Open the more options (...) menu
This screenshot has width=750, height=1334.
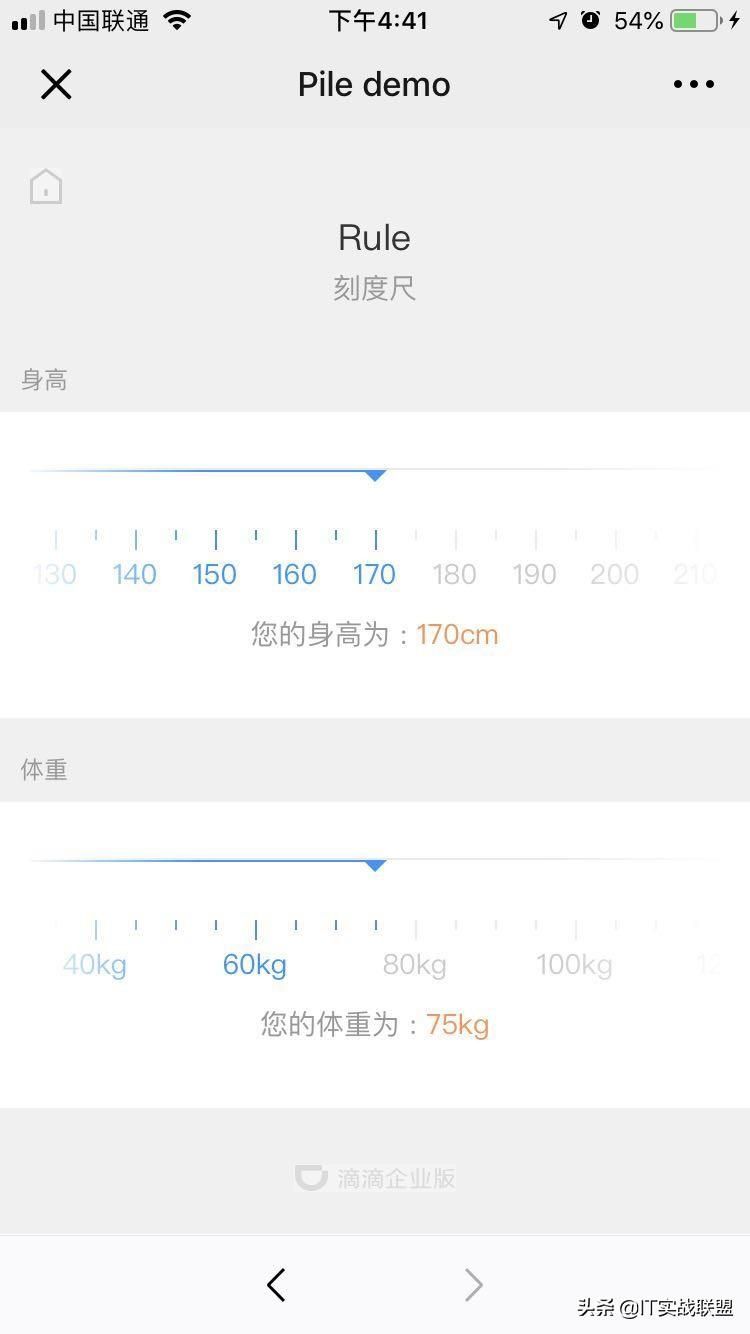point(694,84)
